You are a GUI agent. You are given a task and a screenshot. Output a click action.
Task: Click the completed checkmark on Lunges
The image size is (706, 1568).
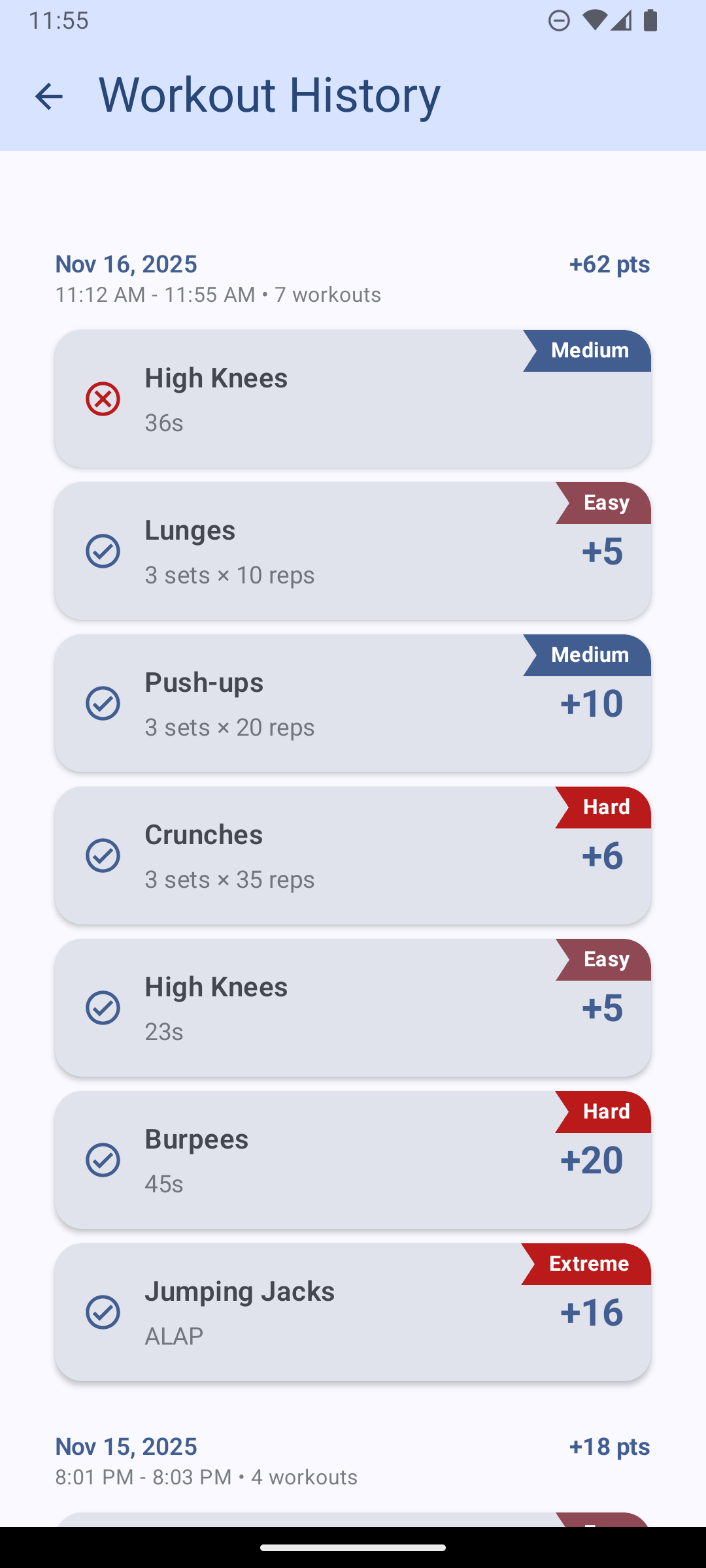tap(103, 551)
